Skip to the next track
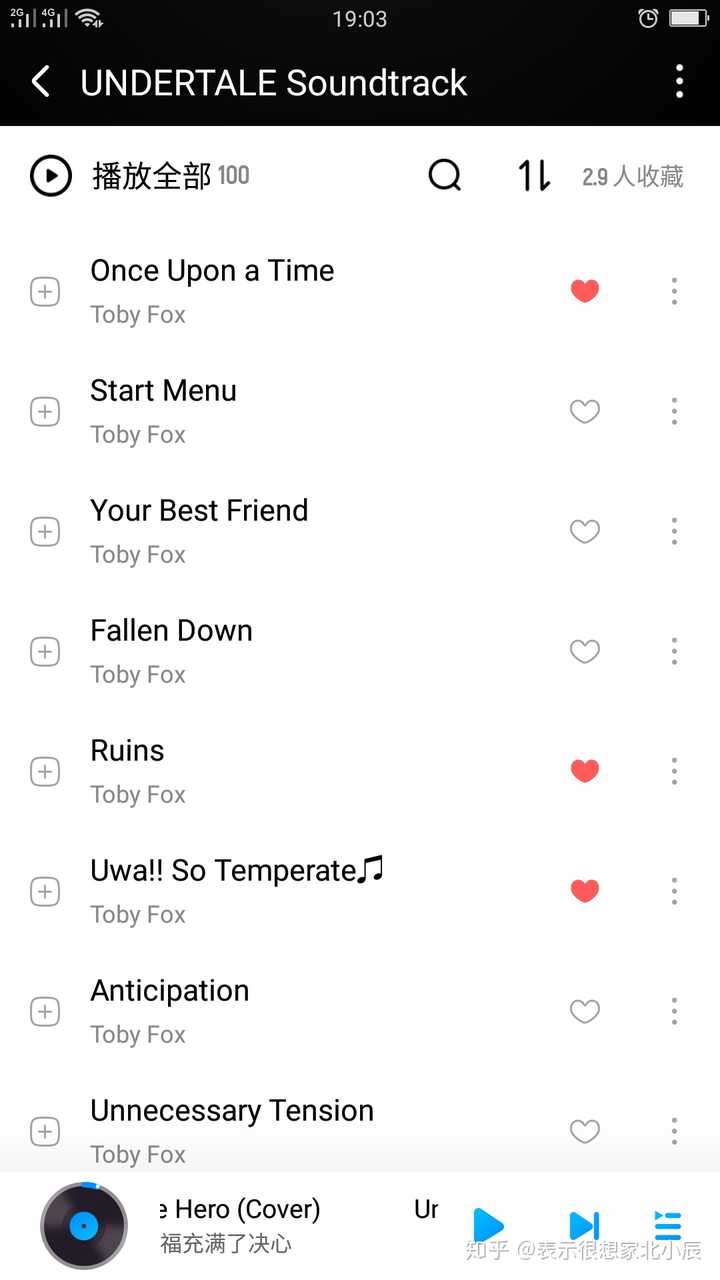Image resolution: width=720 pixels, height=1280 pixels. [583, 1225]
